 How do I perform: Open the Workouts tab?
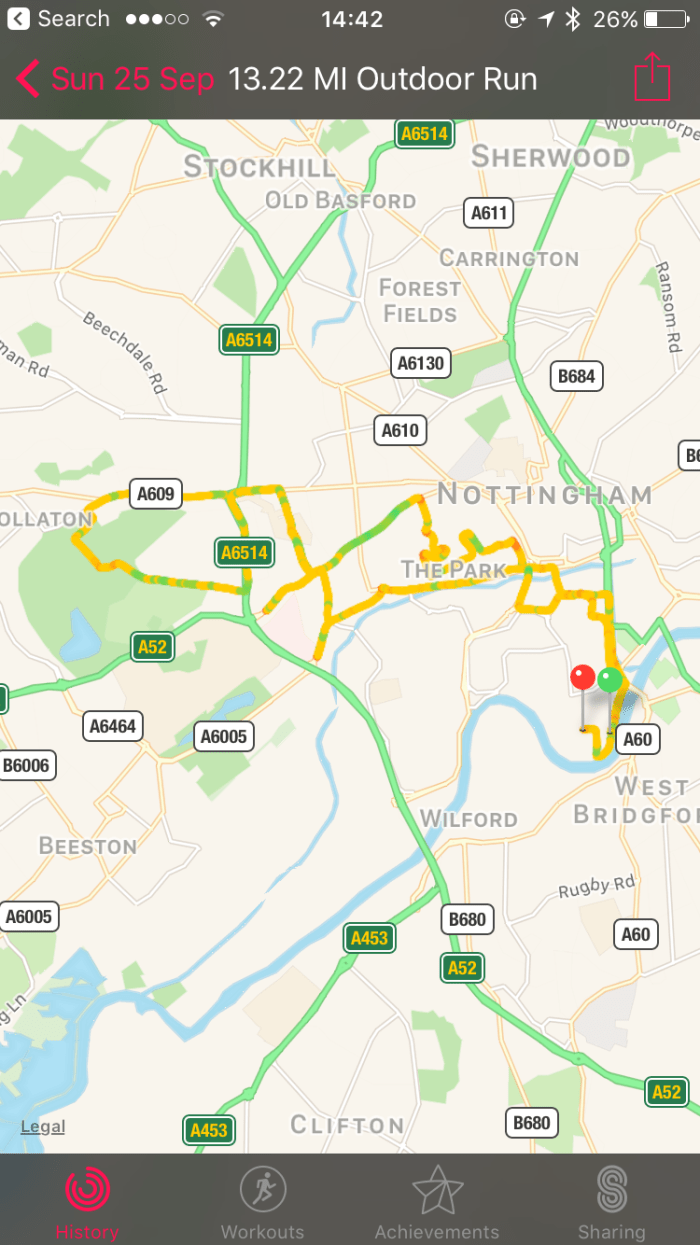coord(262,1200)
